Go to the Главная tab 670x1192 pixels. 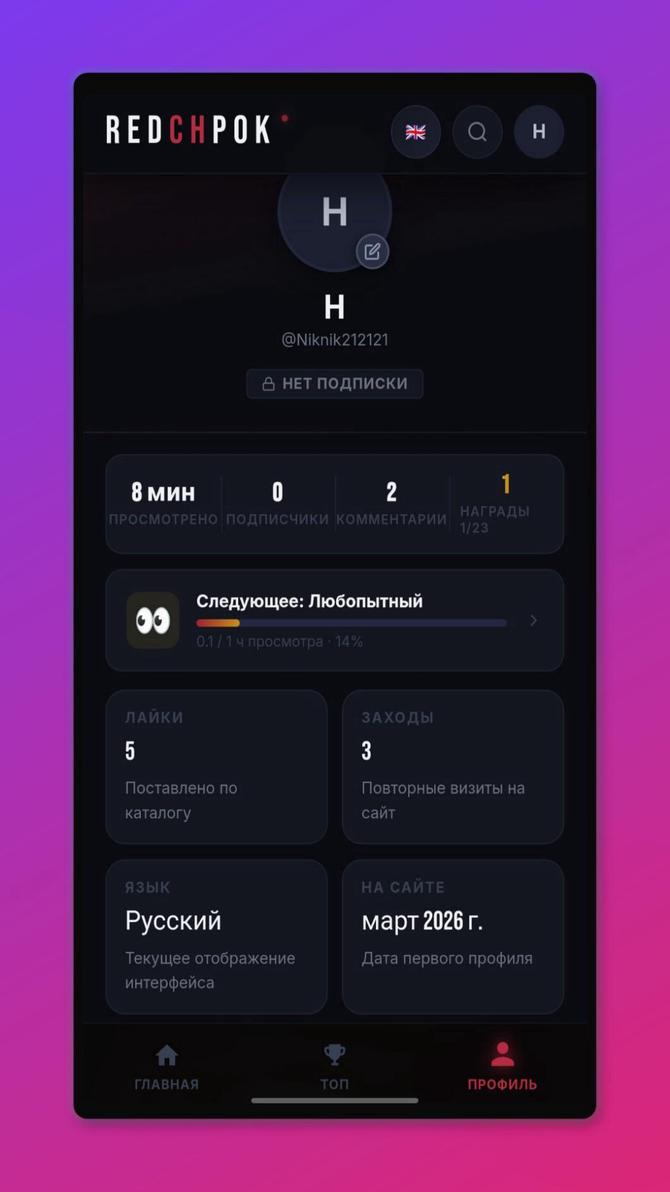tap(167, 1067)
